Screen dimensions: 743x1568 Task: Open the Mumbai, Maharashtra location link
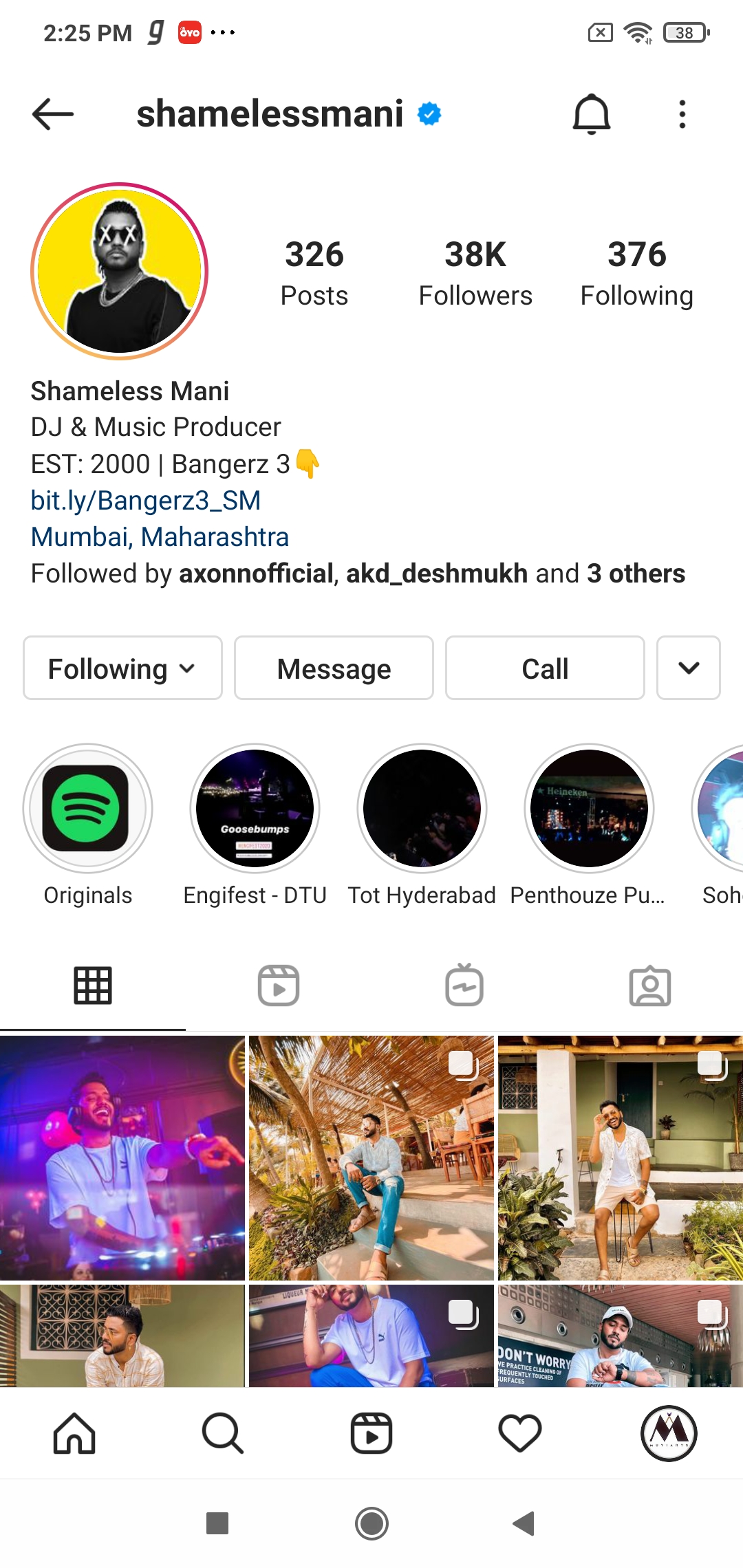(x=160, y=537)
